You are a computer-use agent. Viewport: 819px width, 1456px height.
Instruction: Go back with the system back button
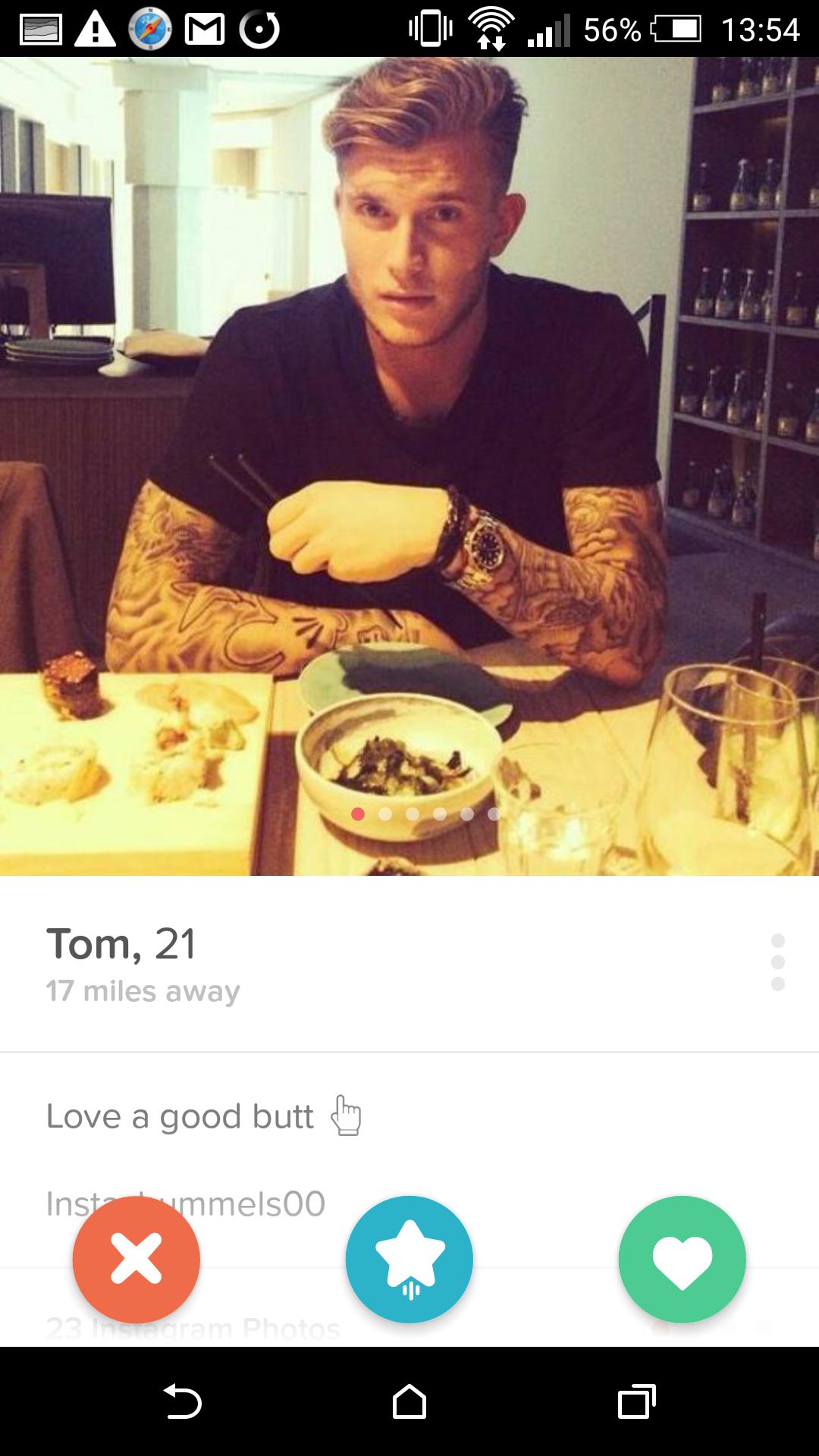click(183, 1401)
